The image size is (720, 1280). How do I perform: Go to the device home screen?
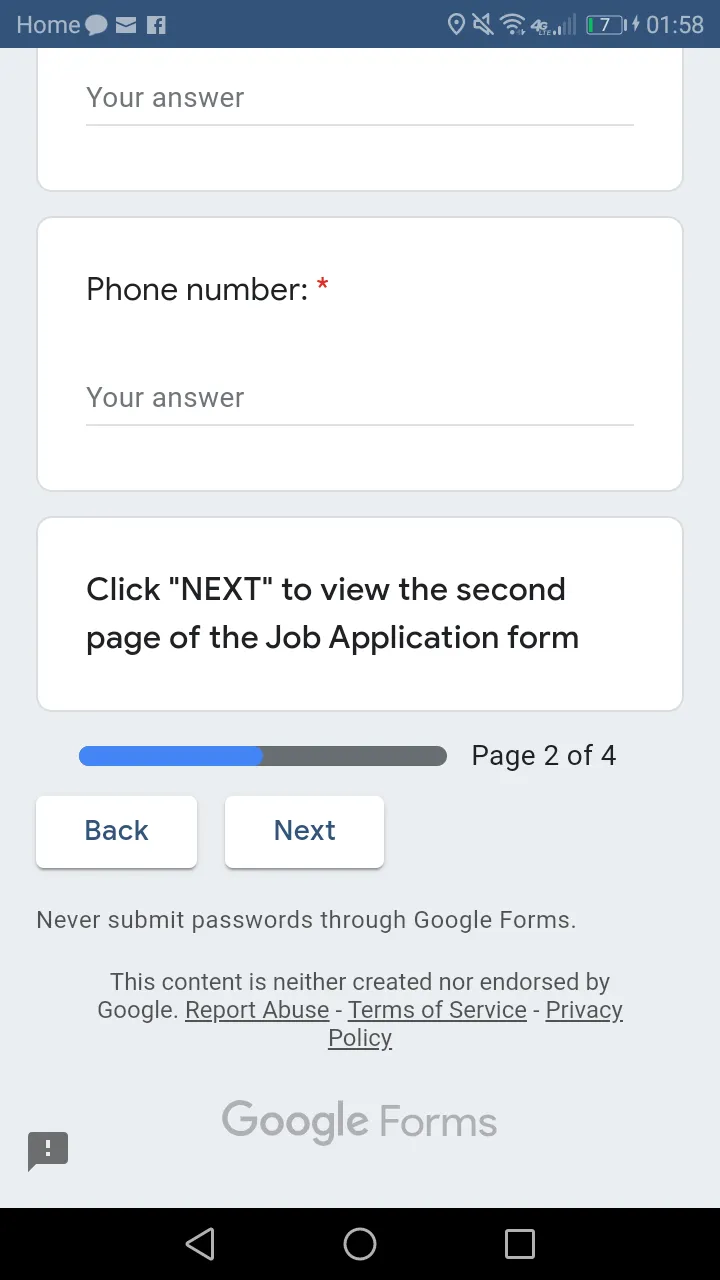click(x=360, y=1244)
